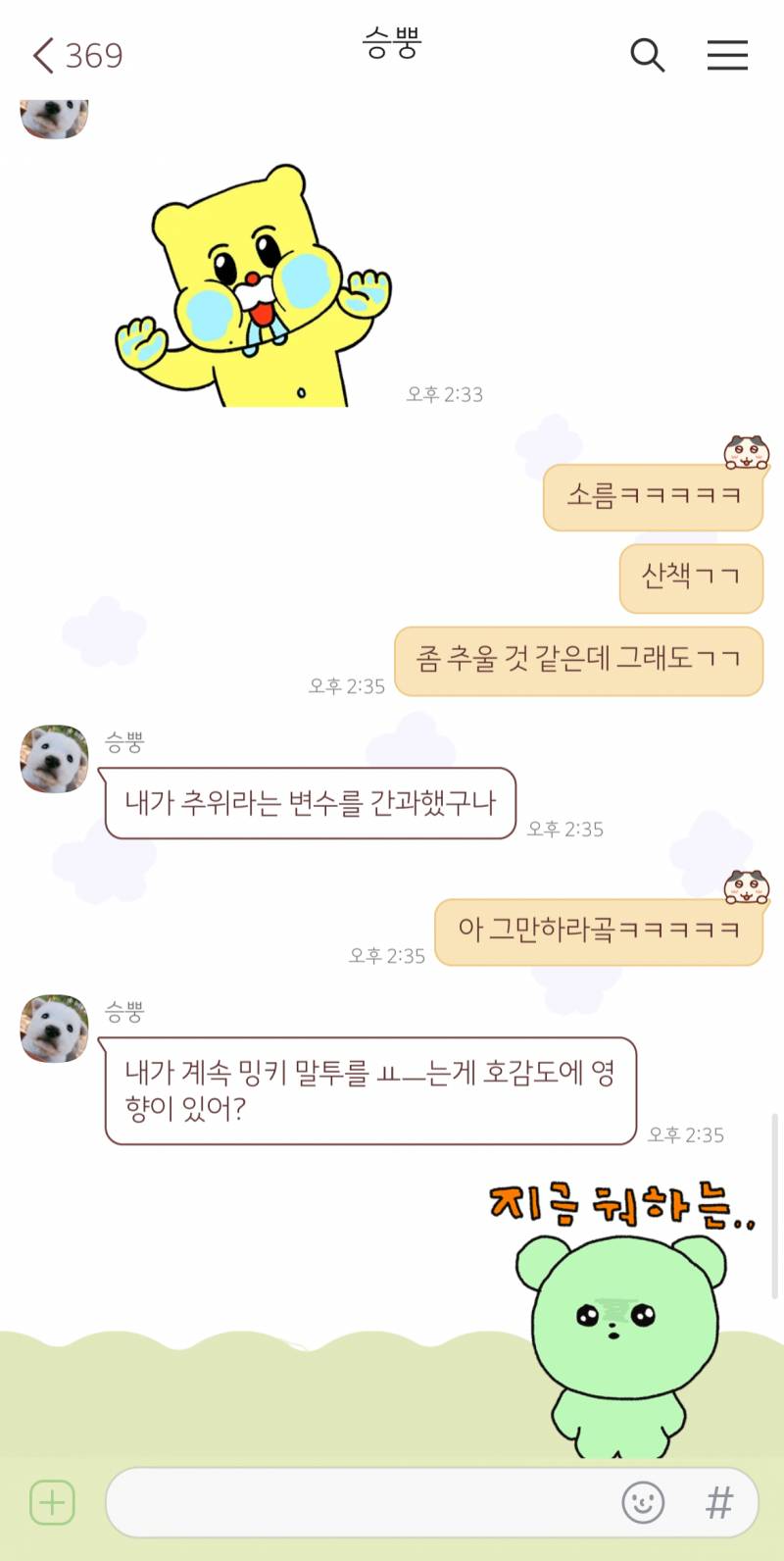Tap the 승뿡 chat title

point(392,44)
